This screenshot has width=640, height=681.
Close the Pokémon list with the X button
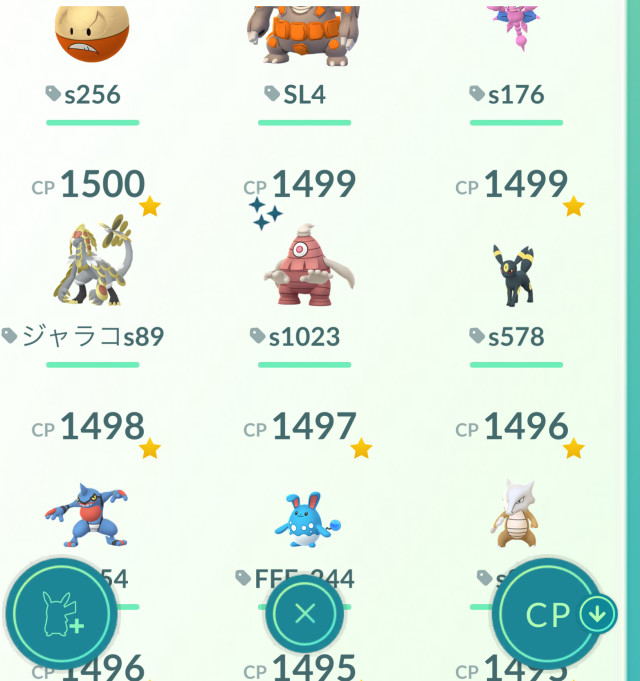coord(305,614)
